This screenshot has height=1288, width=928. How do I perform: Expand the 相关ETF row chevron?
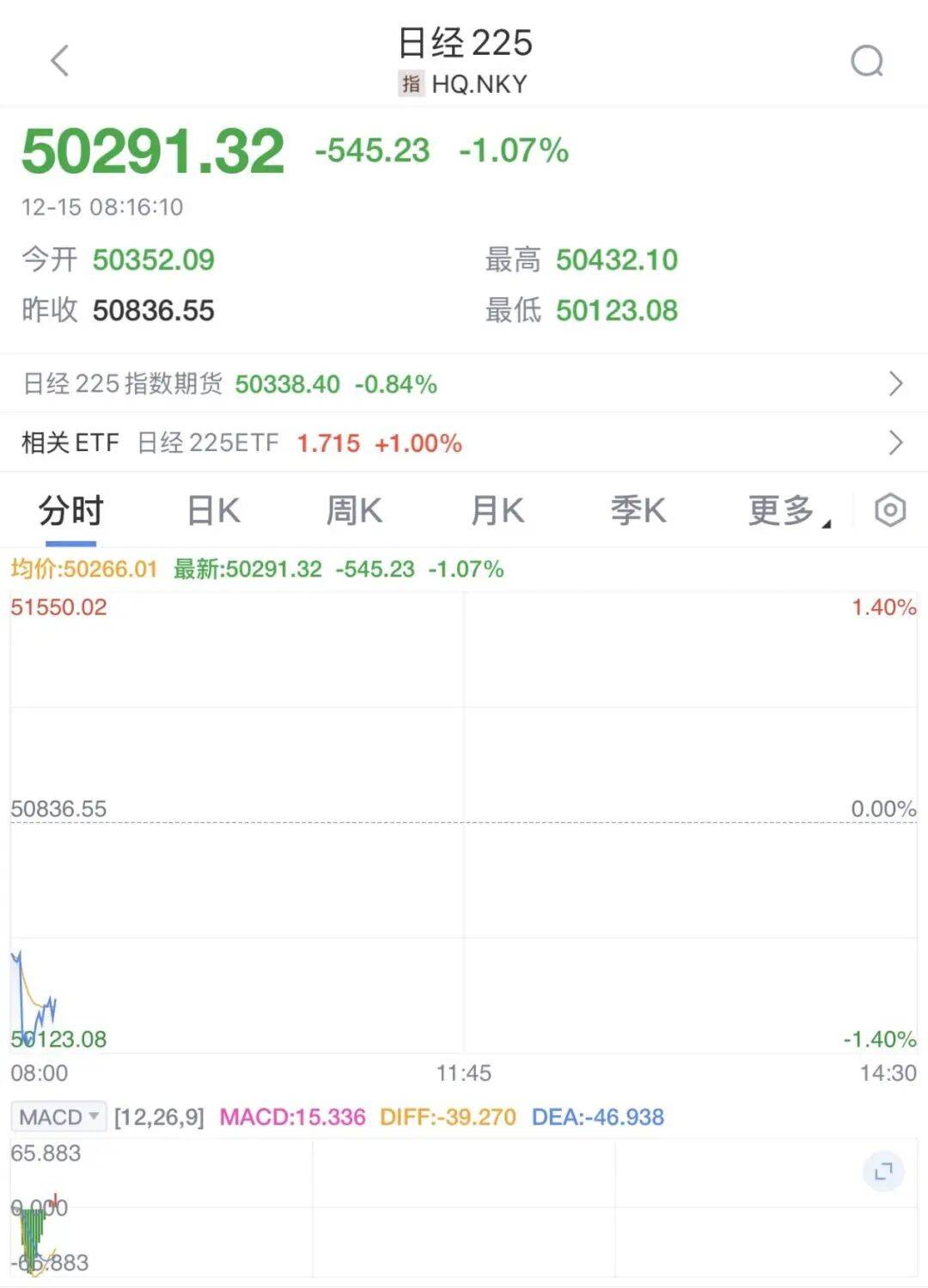895,443
